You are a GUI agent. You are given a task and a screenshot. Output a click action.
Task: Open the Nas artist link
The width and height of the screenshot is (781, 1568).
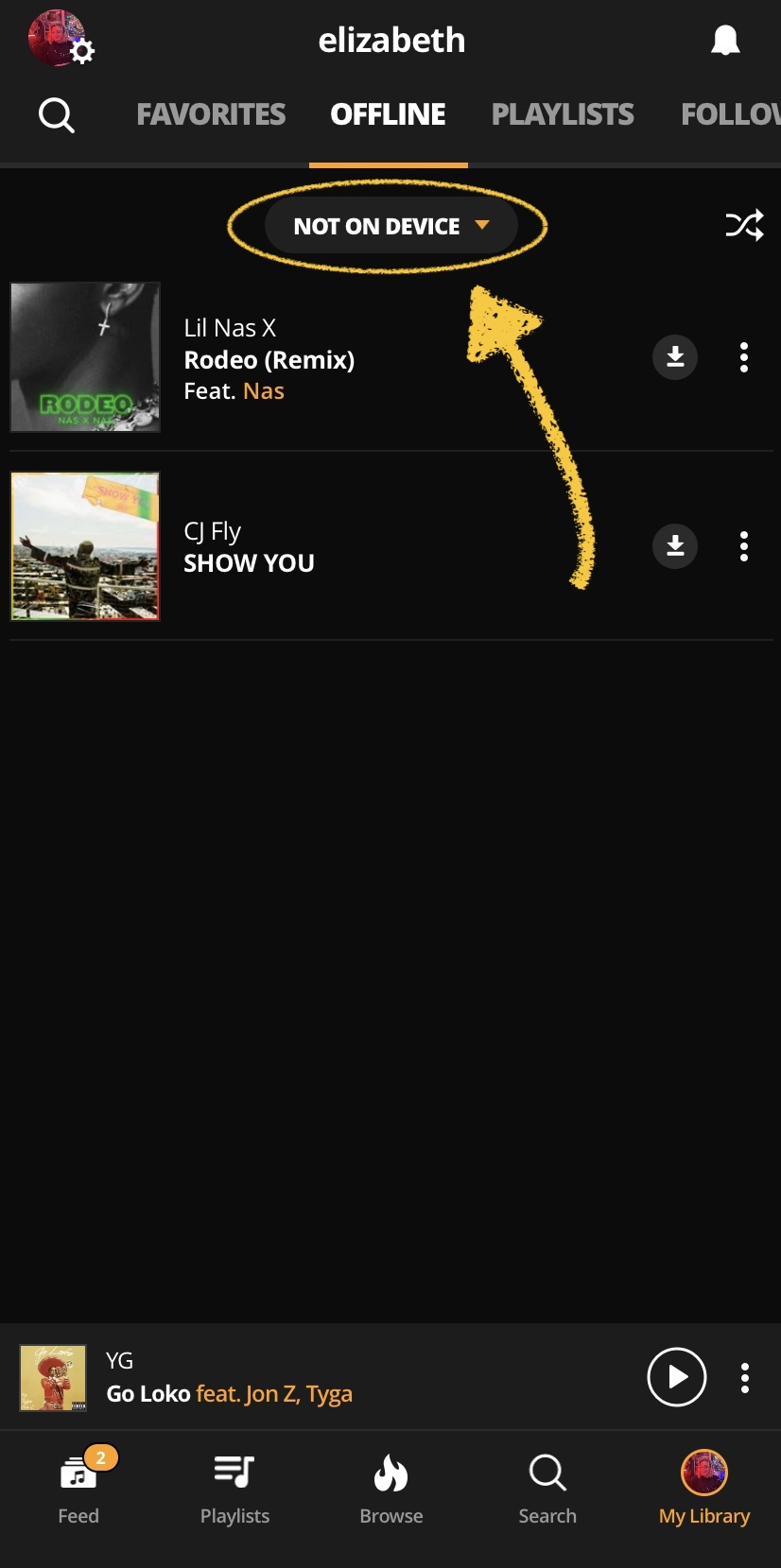[x=264, y=391]
